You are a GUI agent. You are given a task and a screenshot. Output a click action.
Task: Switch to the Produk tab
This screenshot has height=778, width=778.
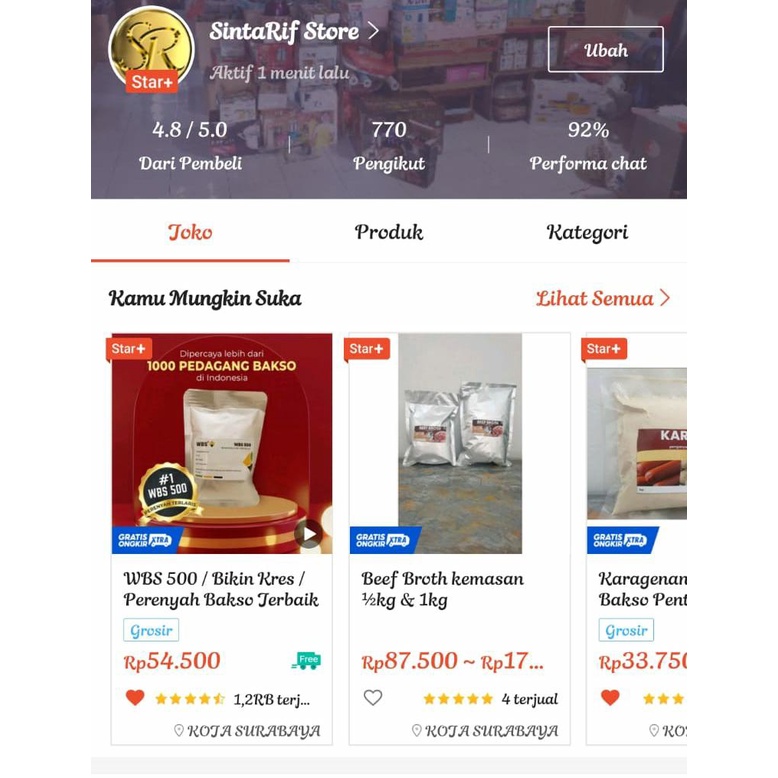click(x=388, y=232)
